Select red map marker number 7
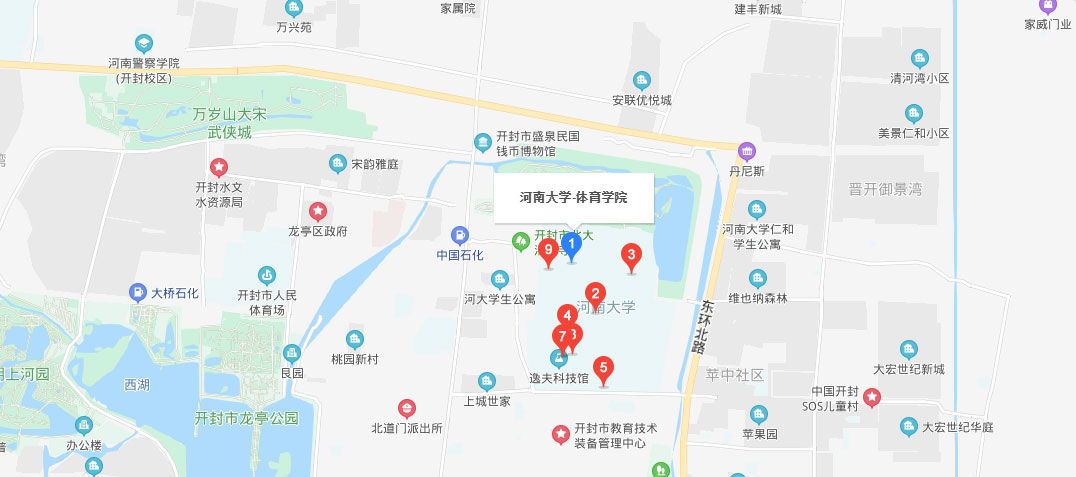This screenshot has height=477, width=1076. (562, 335)
